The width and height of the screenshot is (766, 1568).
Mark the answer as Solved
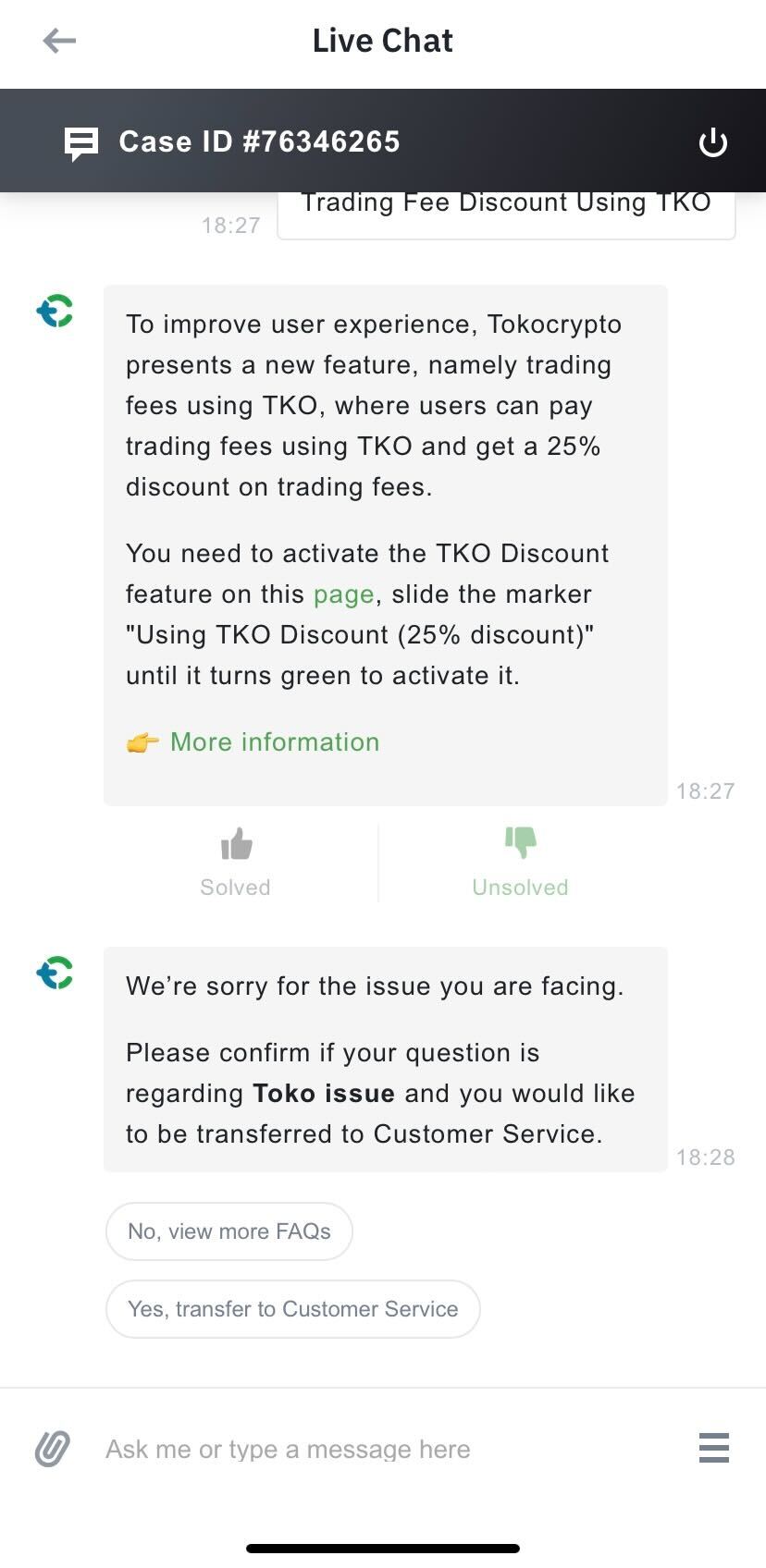click(236, 862)
